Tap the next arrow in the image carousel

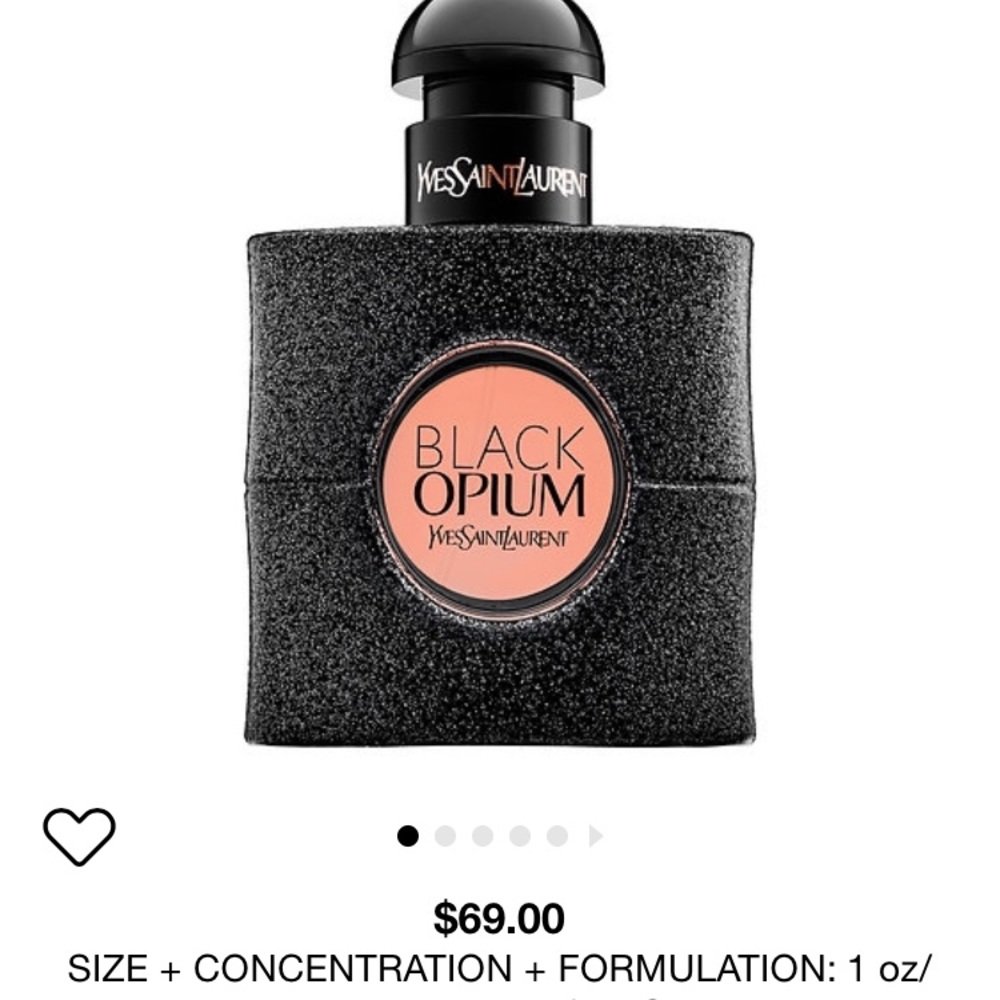click(x=595, y=836)
